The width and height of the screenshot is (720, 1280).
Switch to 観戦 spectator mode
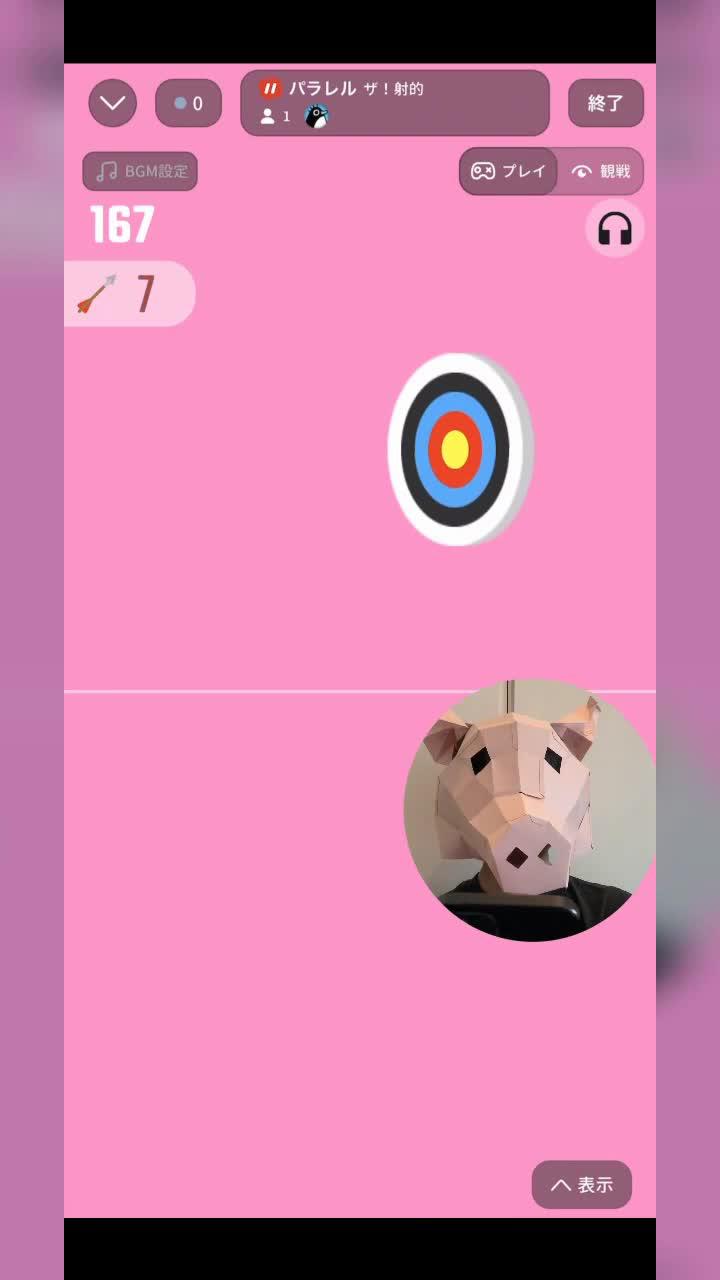tap(601, 172)
